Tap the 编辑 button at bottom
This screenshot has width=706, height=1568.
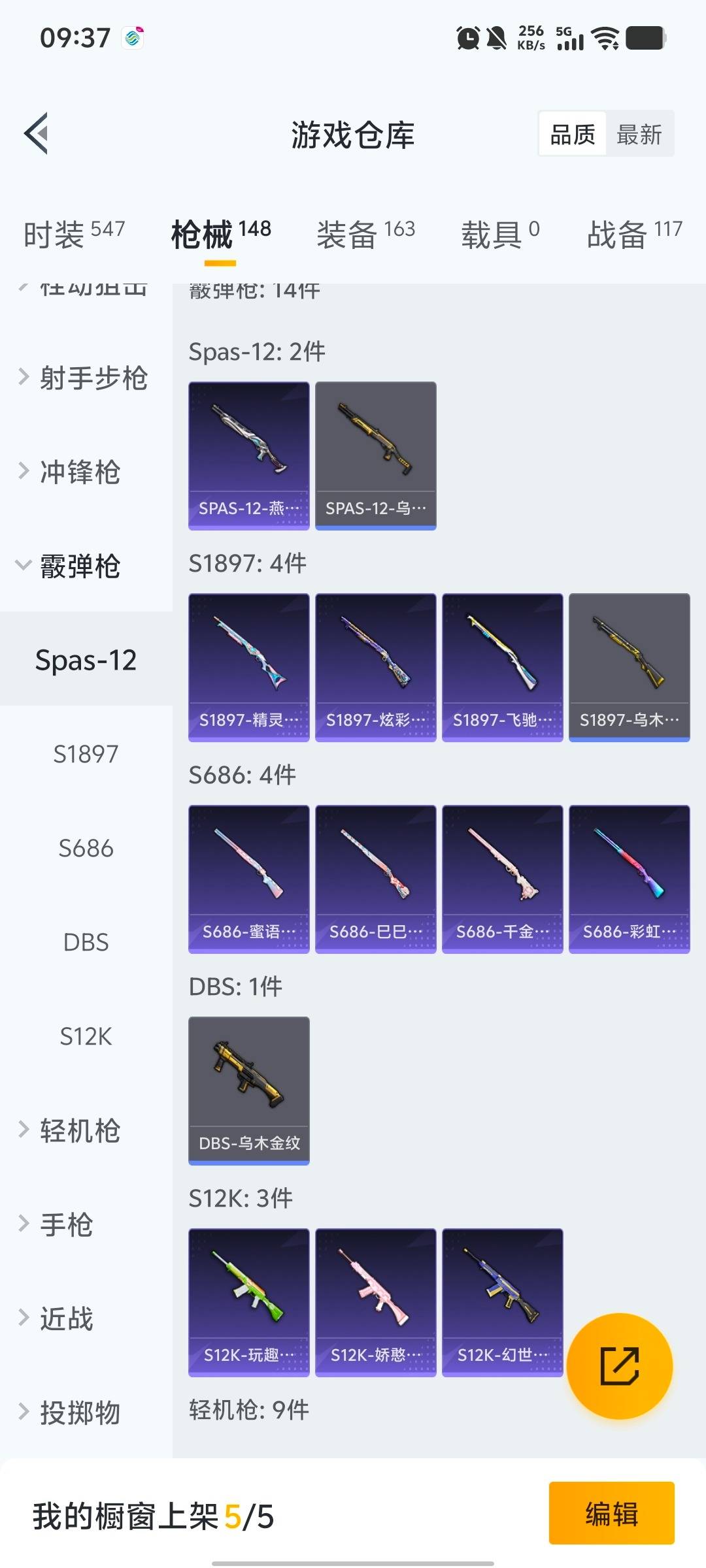[613, 1514]
